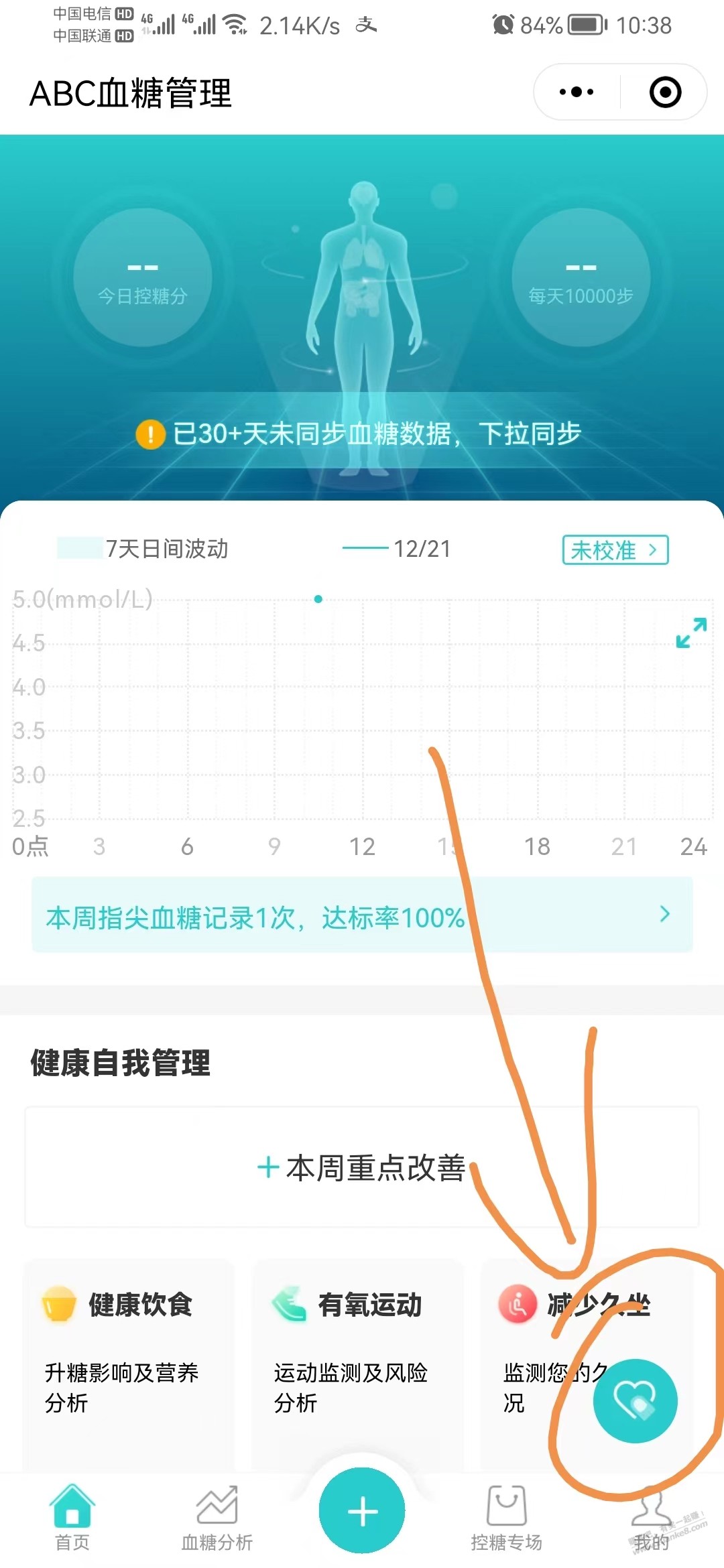The width and height of the screenshot is (724, 1568).
Task: Expand the blood sugar chart to fullscreen
Action: [691, 633]
